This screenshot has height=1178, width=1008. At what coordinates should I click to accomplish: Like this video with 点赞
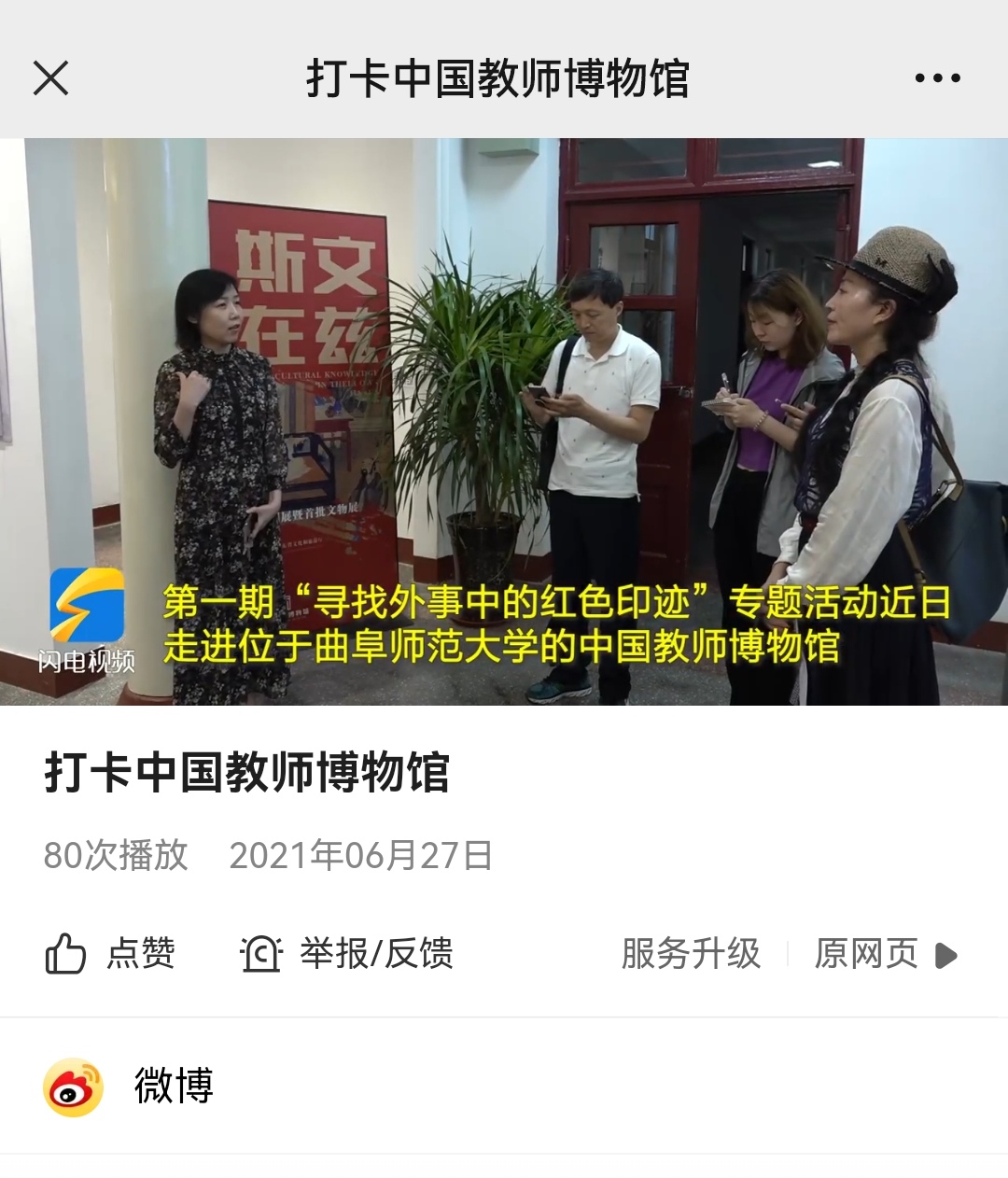point(110,954)
